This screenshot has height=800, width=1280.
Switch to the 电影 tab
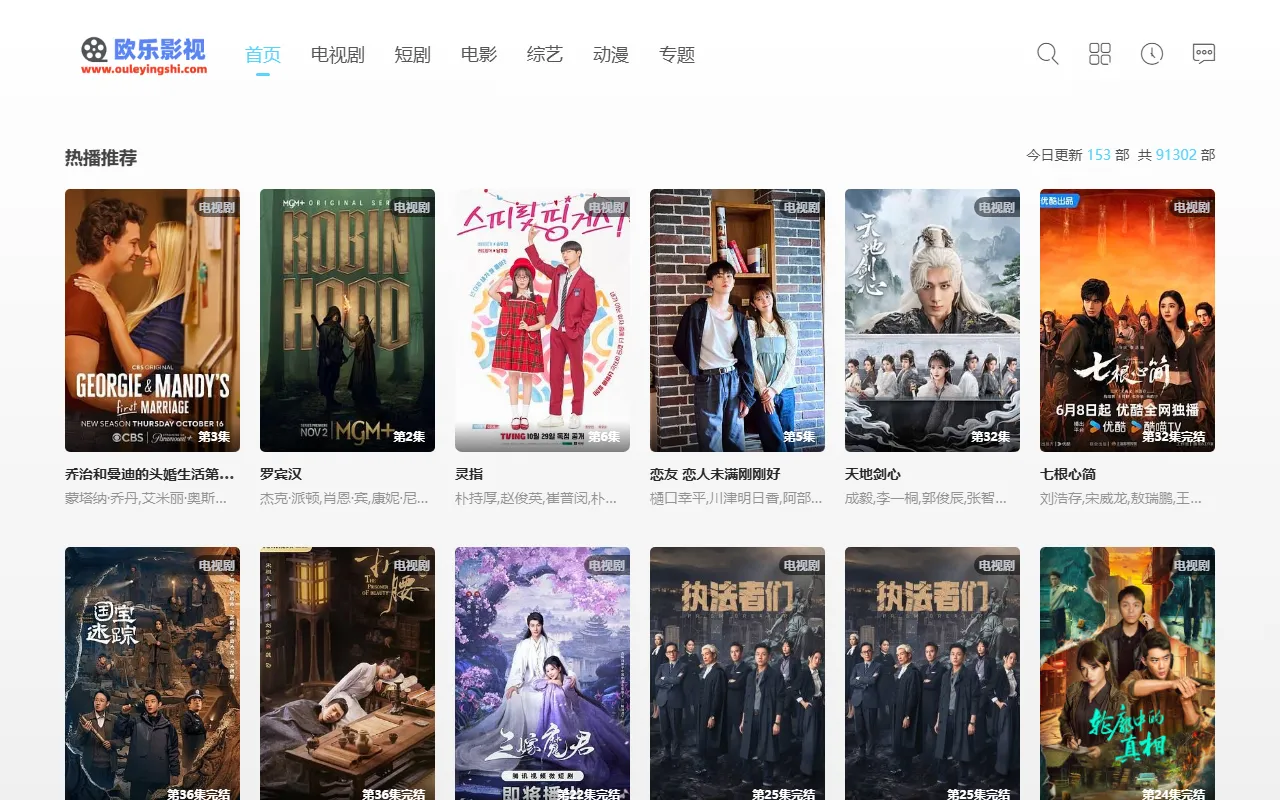pos(479,55)
